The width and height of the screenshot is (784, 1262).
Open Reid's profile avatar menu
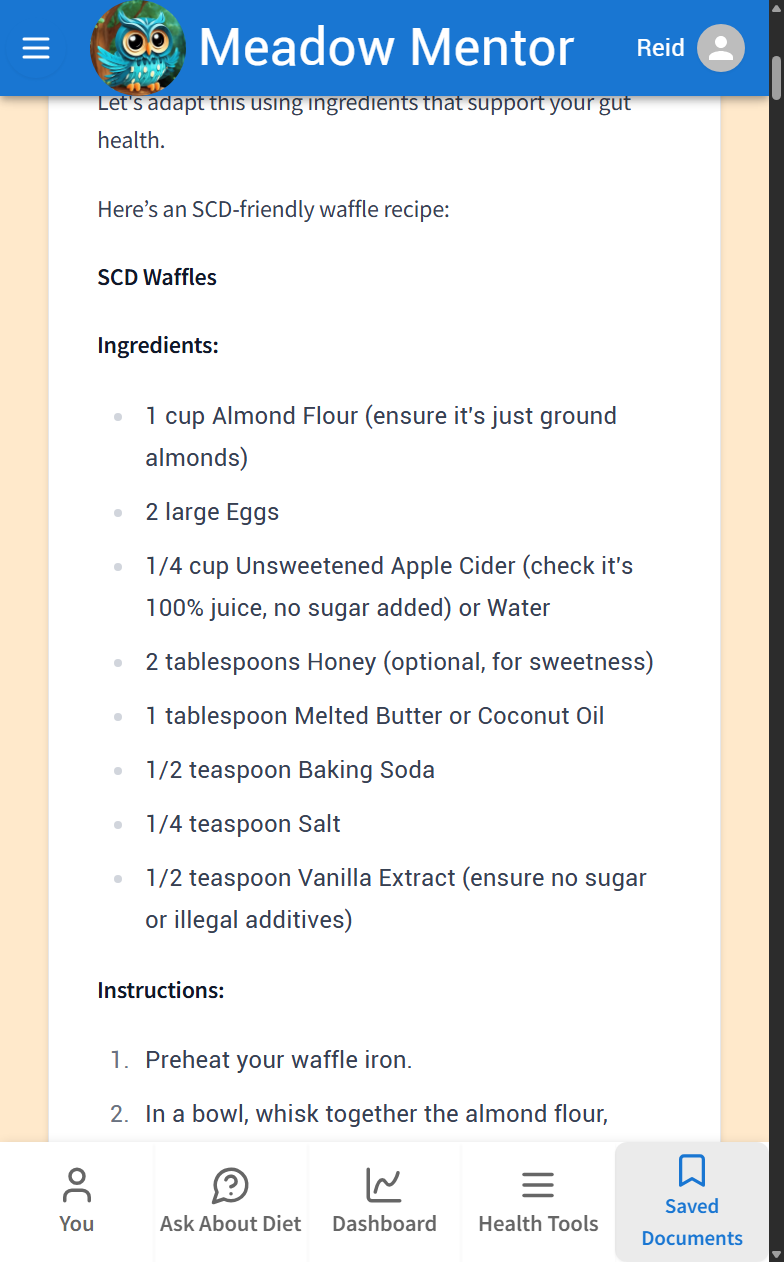[720, 48]
